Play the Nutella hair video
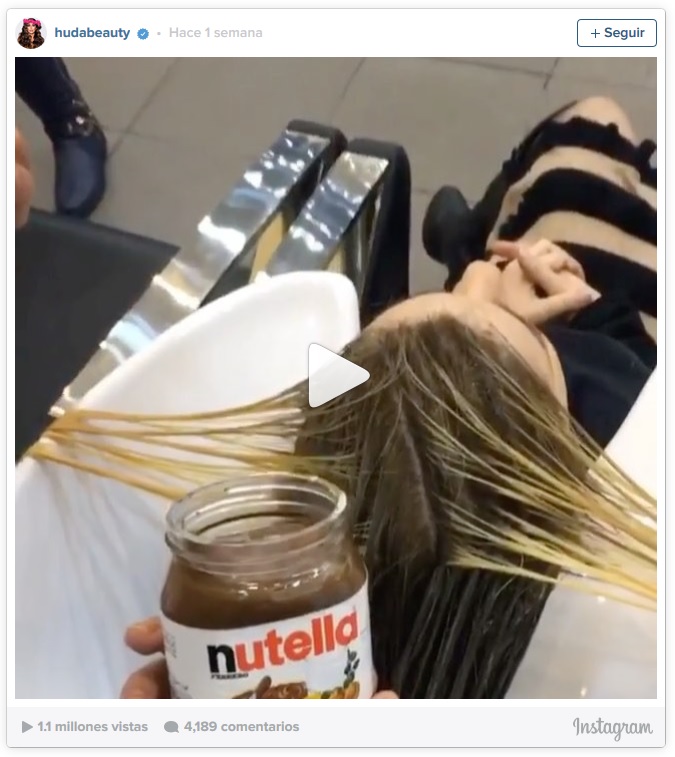This screenshot has width=675, height=757. 337,376
